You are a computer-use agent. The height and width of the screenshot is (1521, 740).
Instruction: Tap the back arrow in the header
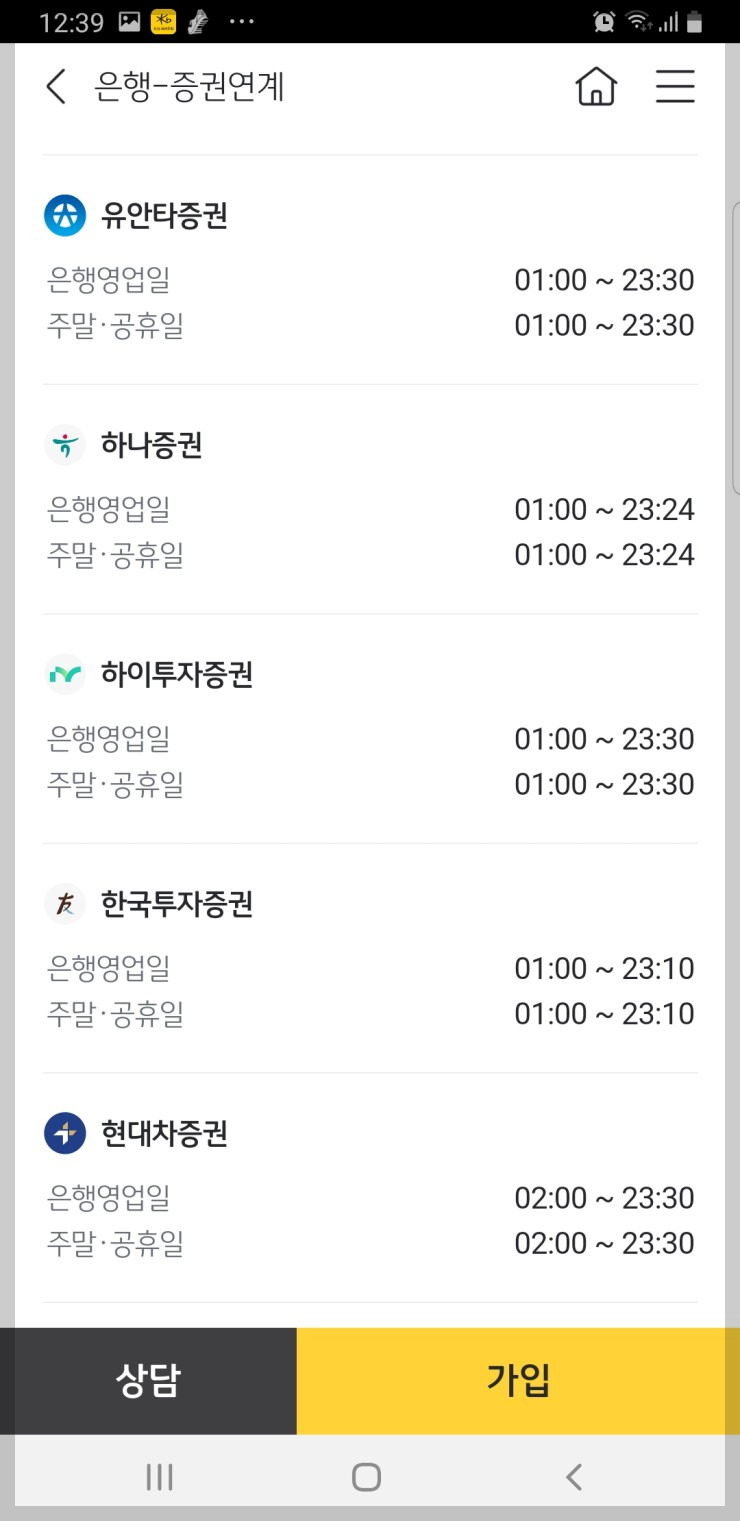click(55, 87)
